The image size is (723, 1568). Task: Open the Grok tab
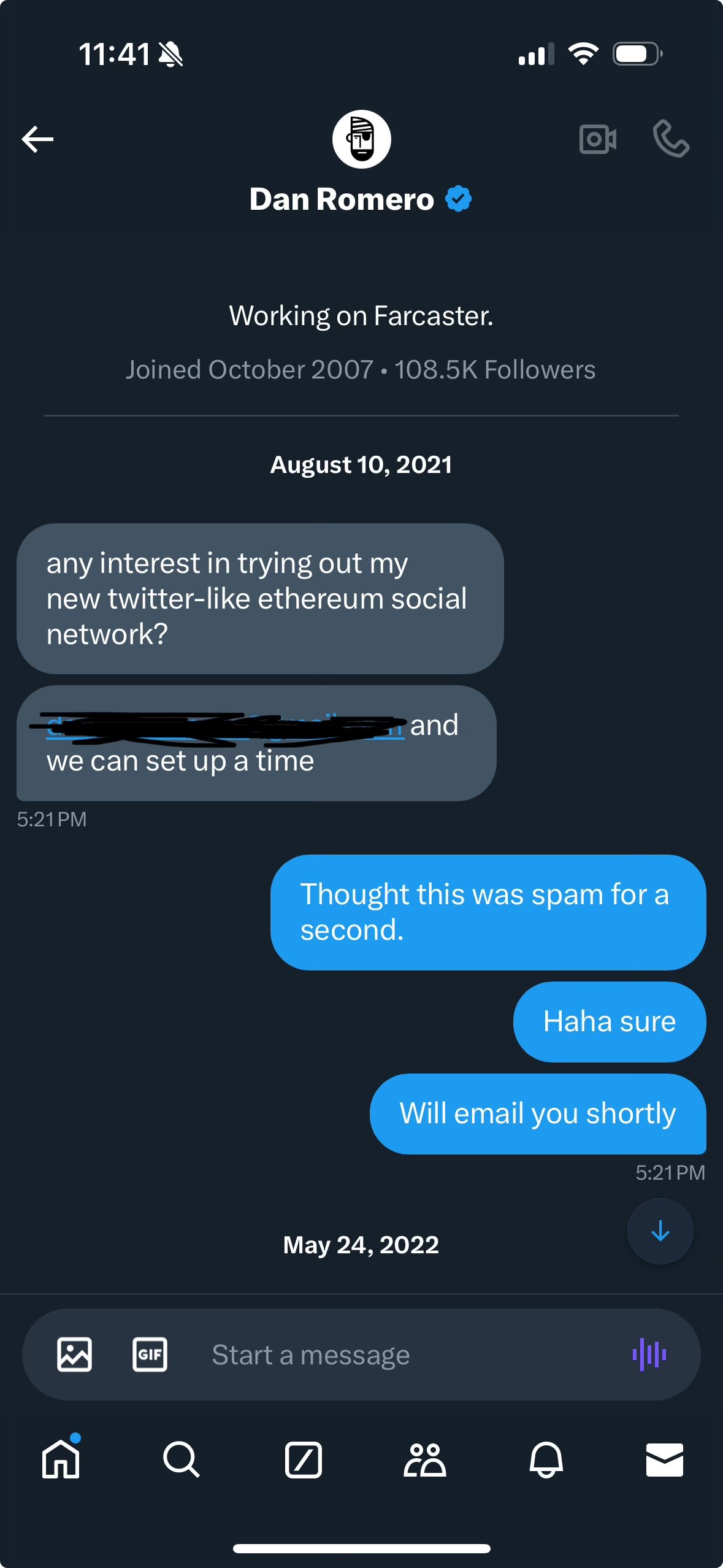303,1459
